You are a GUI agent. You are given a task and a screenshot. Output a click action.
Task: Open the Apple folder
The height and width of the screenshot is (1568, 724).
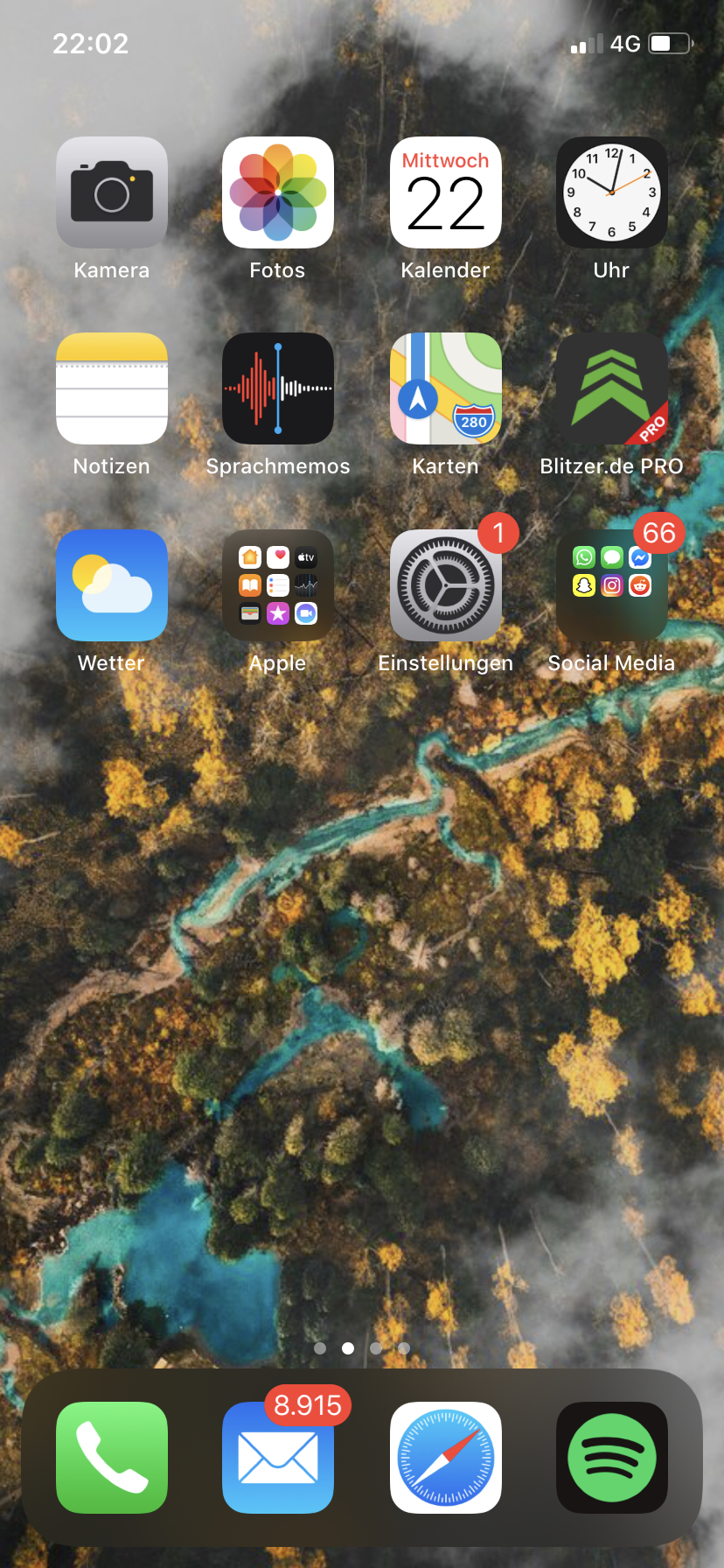278,585
